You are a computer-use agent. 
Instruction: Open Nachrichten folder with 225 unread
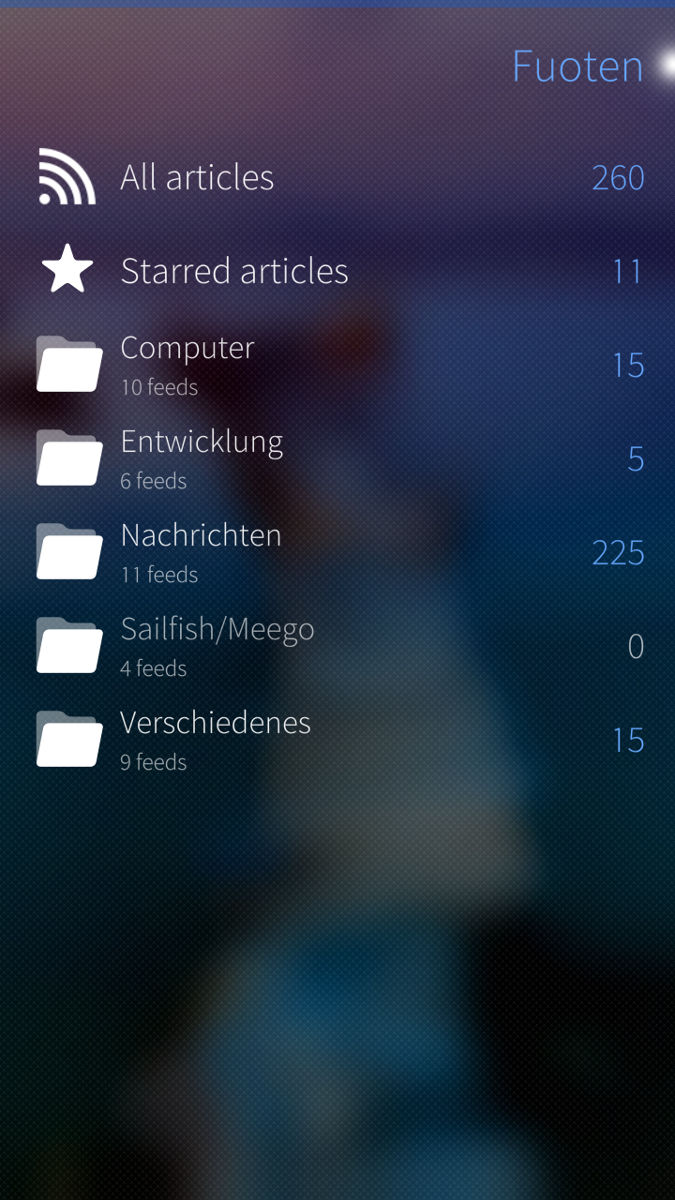point(201,551)
